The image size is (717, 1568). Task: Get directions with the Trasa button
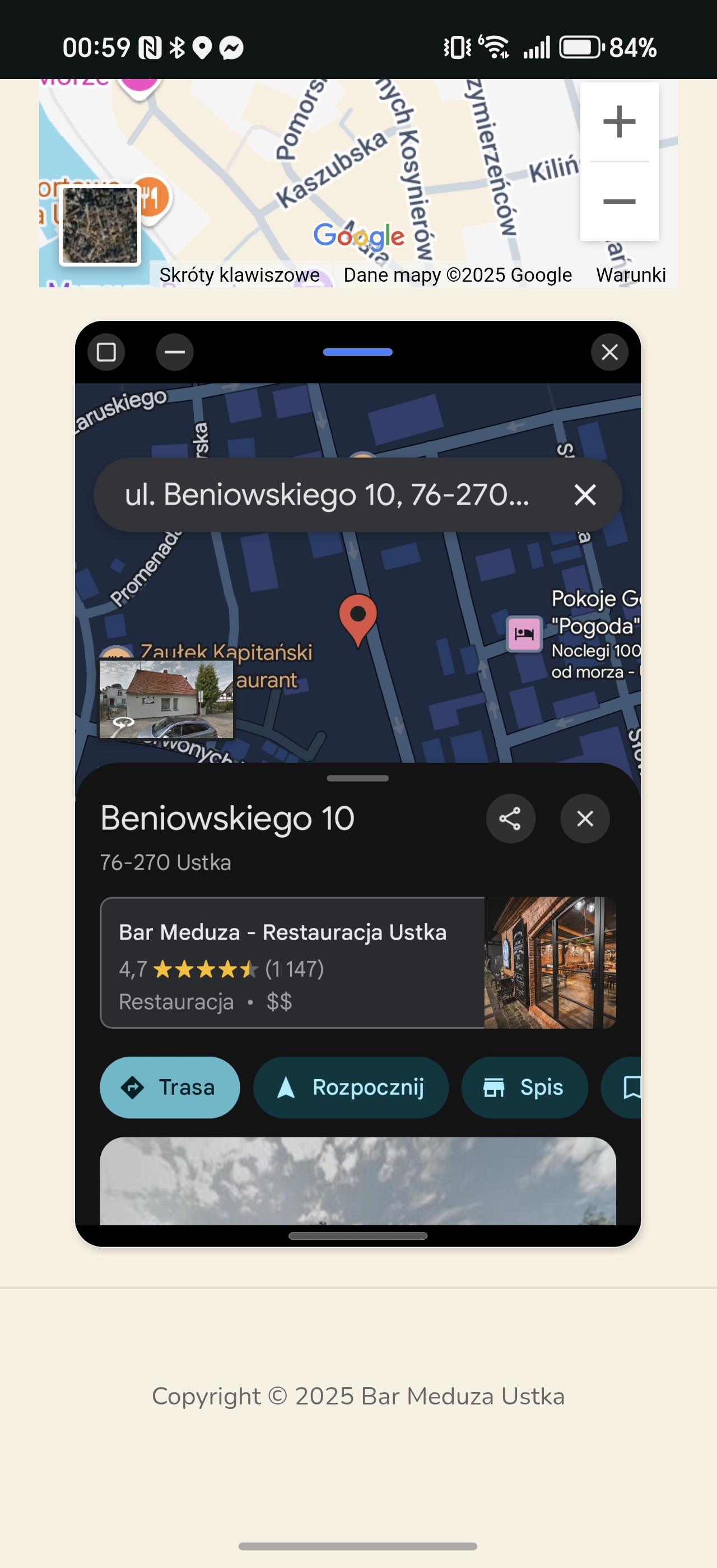pos(170,1088)
